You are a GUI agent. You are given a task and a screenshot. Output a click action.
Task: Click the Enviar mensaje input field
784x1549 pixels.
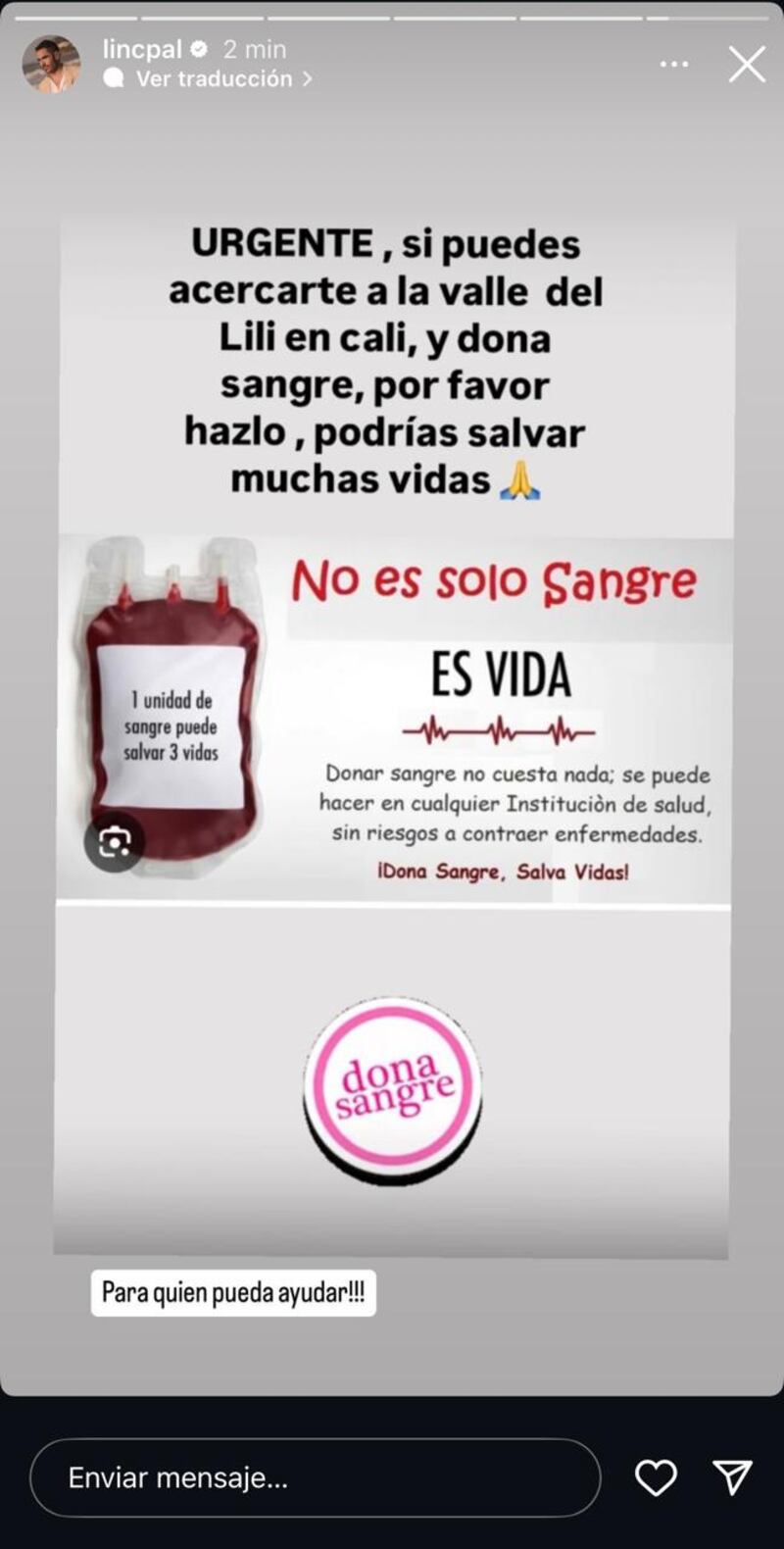pos(314,1475)
